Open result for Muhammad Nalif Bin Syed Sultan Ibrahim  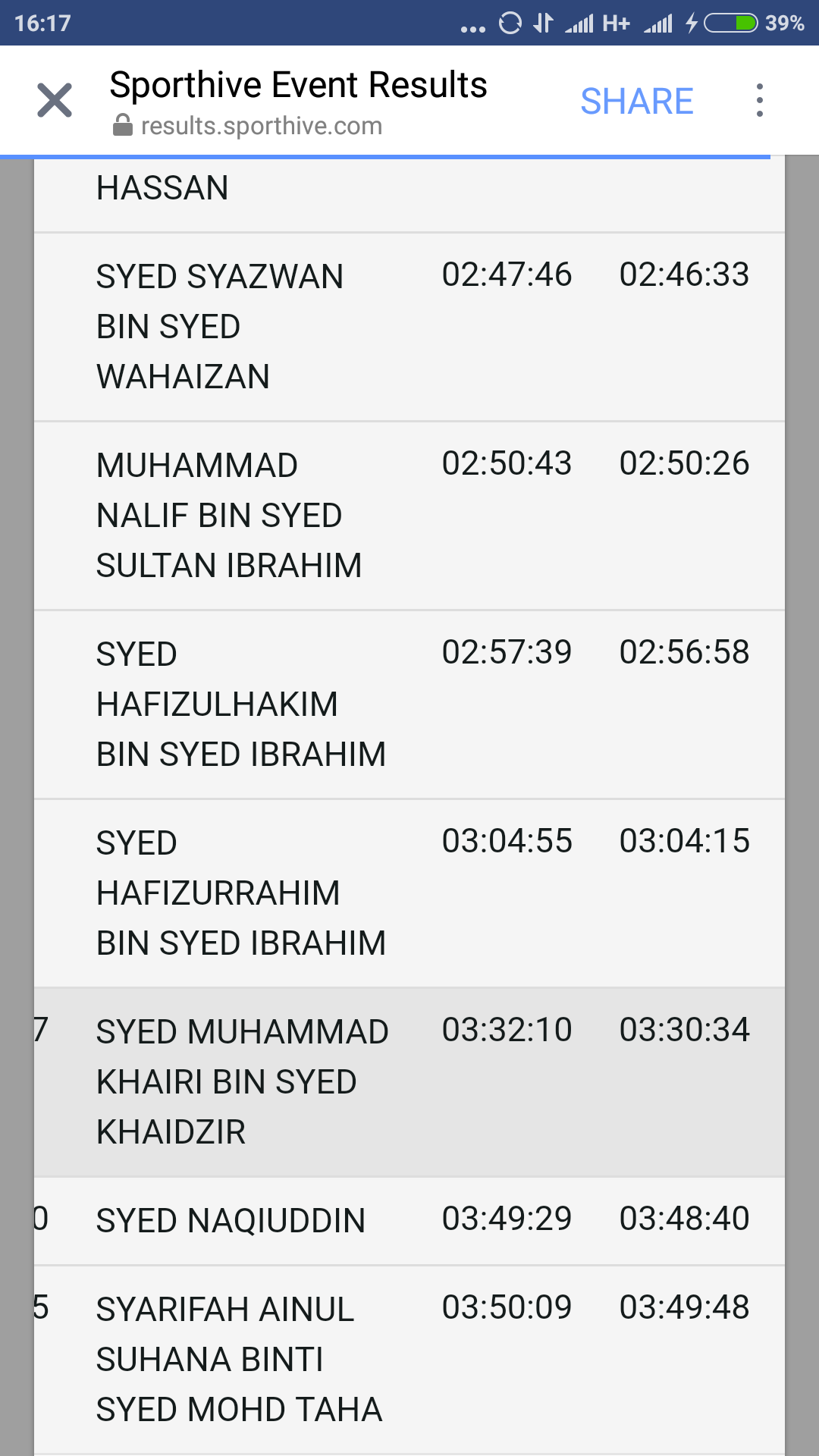click(x=409, y=516)
